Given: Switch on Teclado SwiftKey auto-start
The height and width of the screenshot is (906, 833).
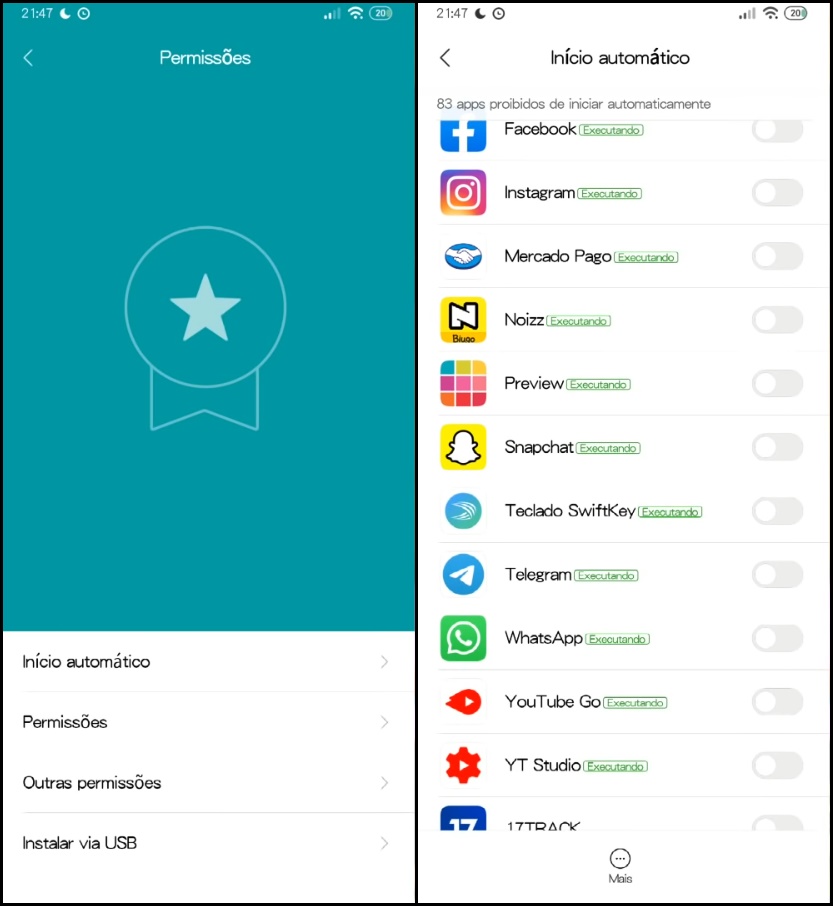Looking at the screenshot, I should (777, 511).
